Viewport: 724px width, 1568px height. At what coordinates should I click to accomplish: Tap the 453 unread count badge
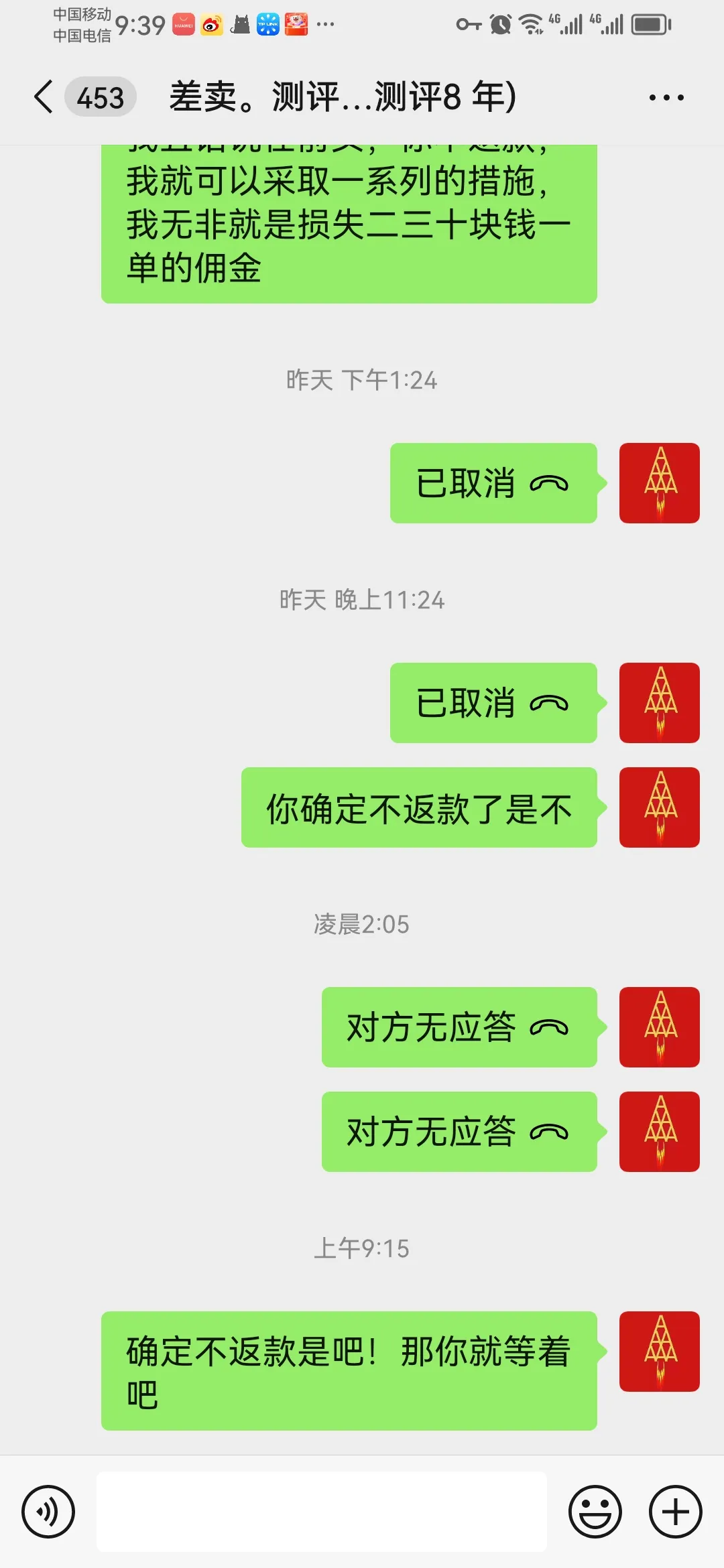(x=101, y=96)
